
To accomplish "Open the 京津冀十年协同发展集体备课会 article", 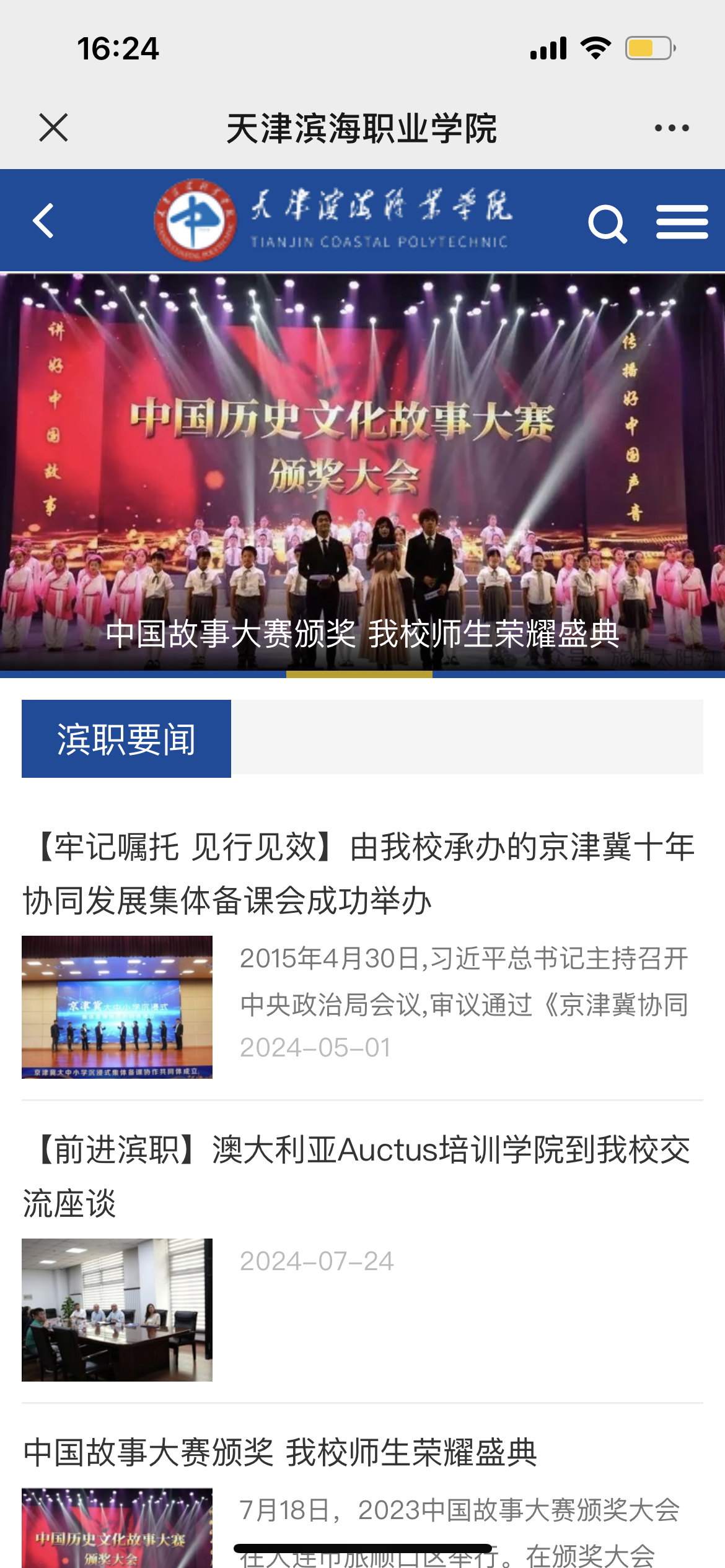I will (x=359, y=873).
